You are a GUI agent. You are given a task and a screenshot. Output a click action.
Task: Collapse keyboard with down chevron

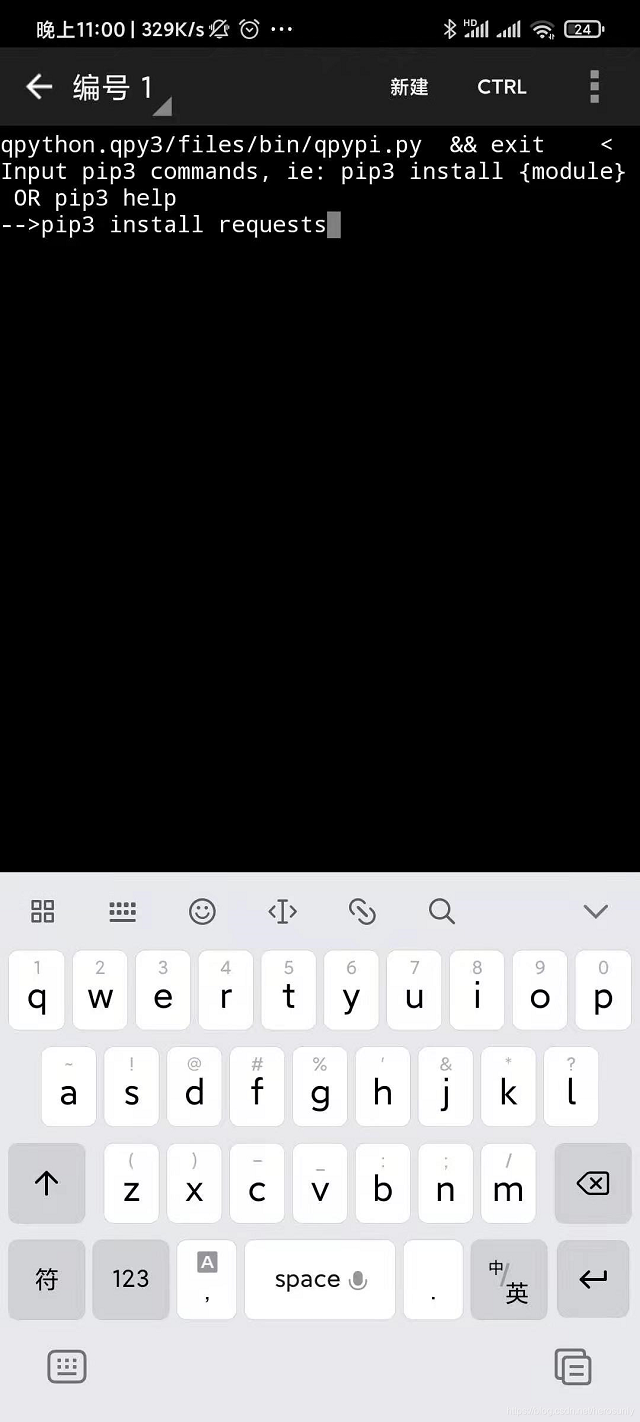596,911
